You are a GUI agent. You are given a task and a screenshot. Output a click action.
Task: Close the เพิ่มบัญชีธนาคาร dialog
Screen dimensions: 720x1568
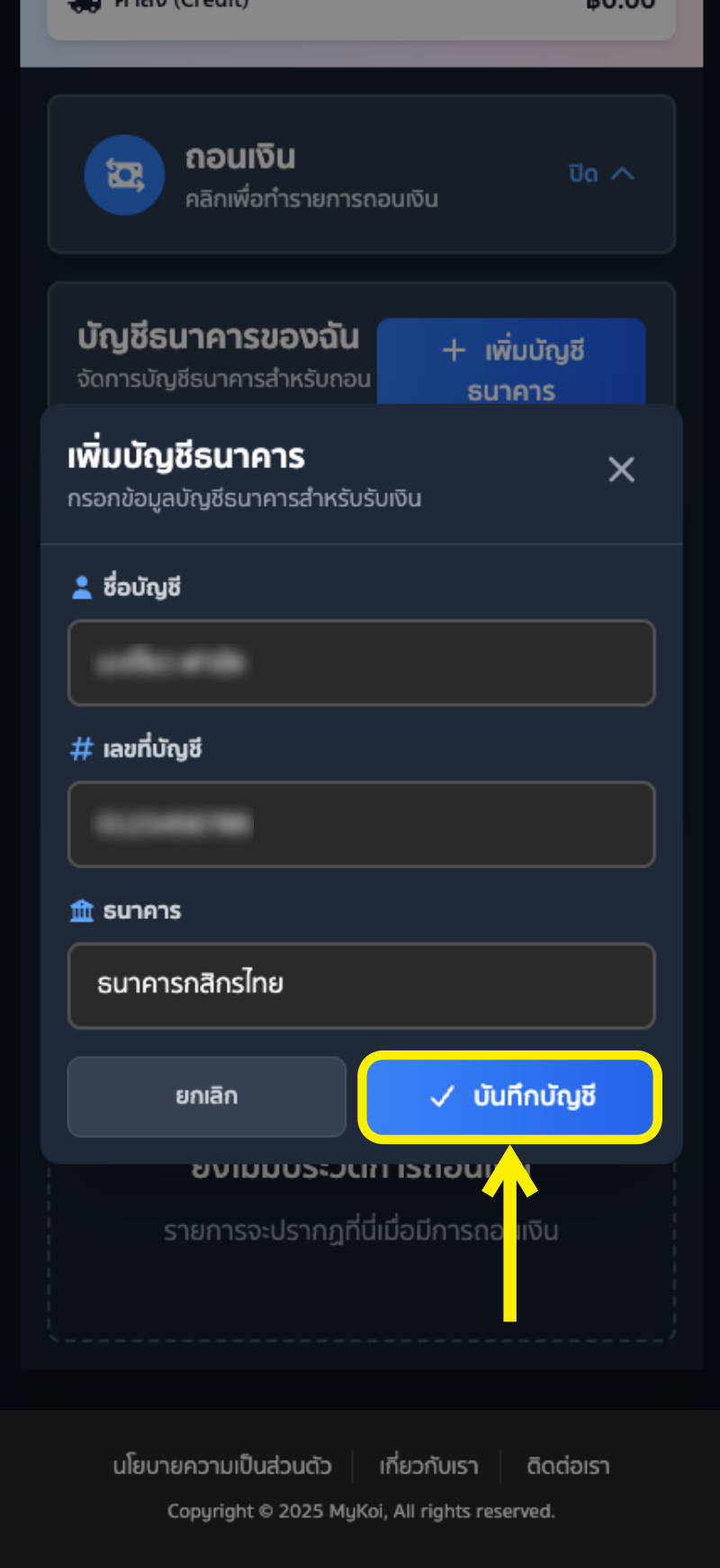click(621, 469)
